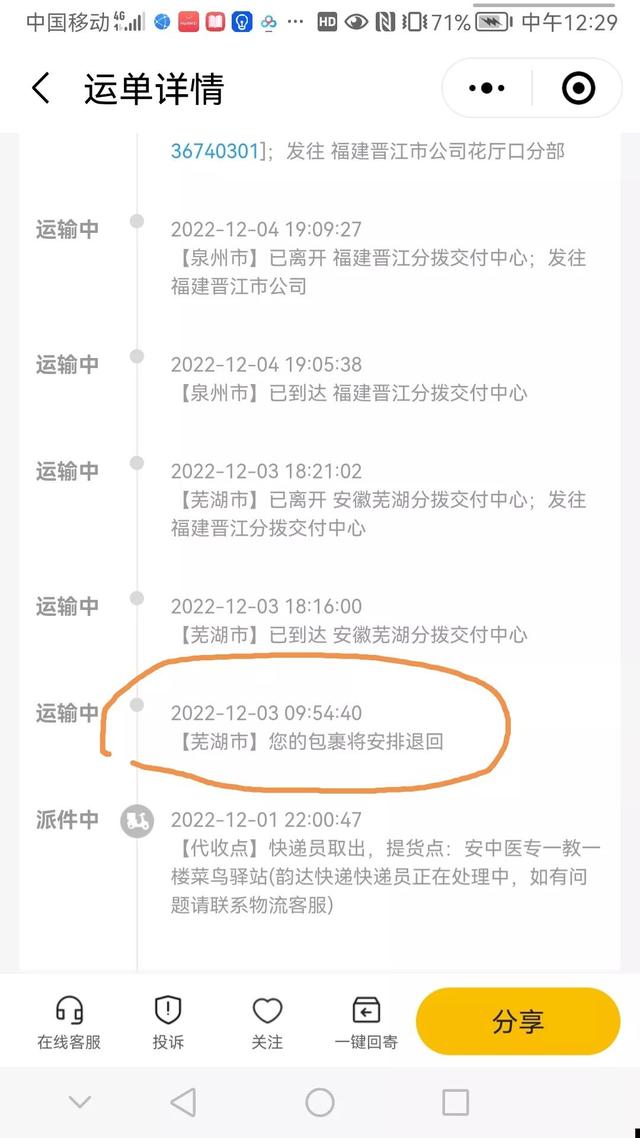Viewport: 640px width, 1138px height.
Task: Open the mini program more options menu
Action: tap(487, 89)
